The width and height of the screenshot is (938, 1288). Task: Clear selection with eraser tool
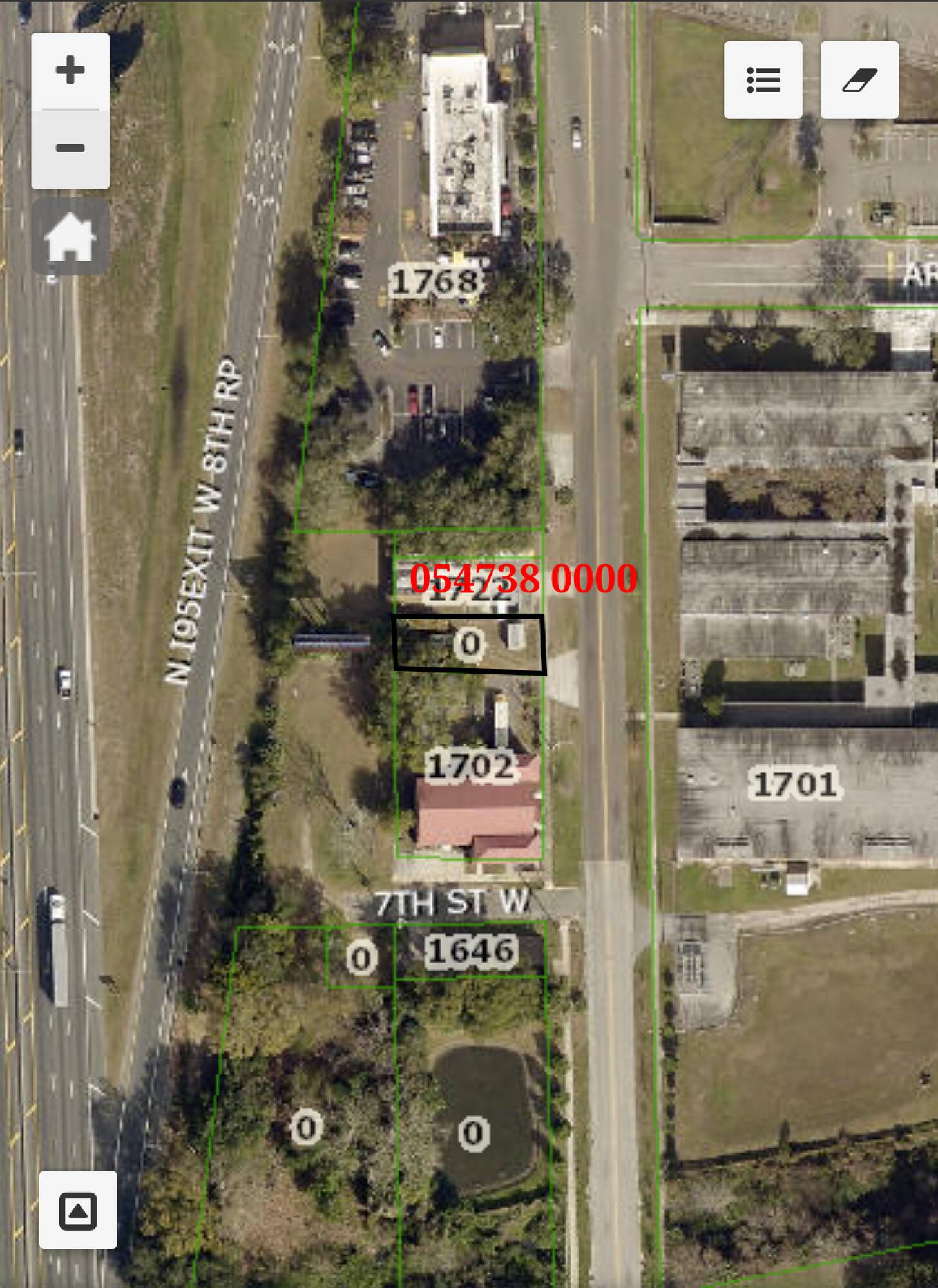click(859, 80)
